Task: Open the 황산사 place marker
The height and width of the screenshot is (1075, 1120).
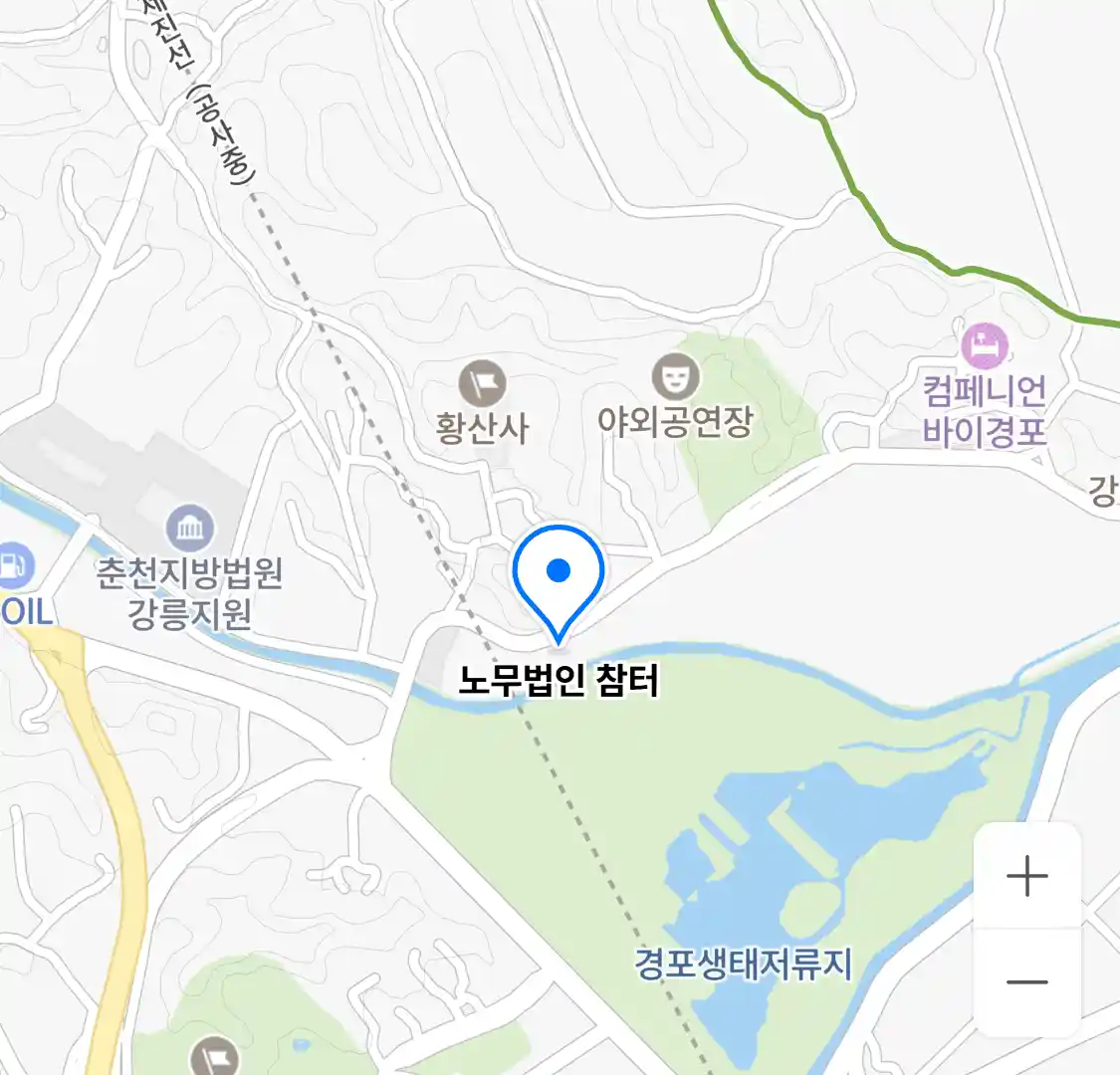Action: click(x=483, y=384)
